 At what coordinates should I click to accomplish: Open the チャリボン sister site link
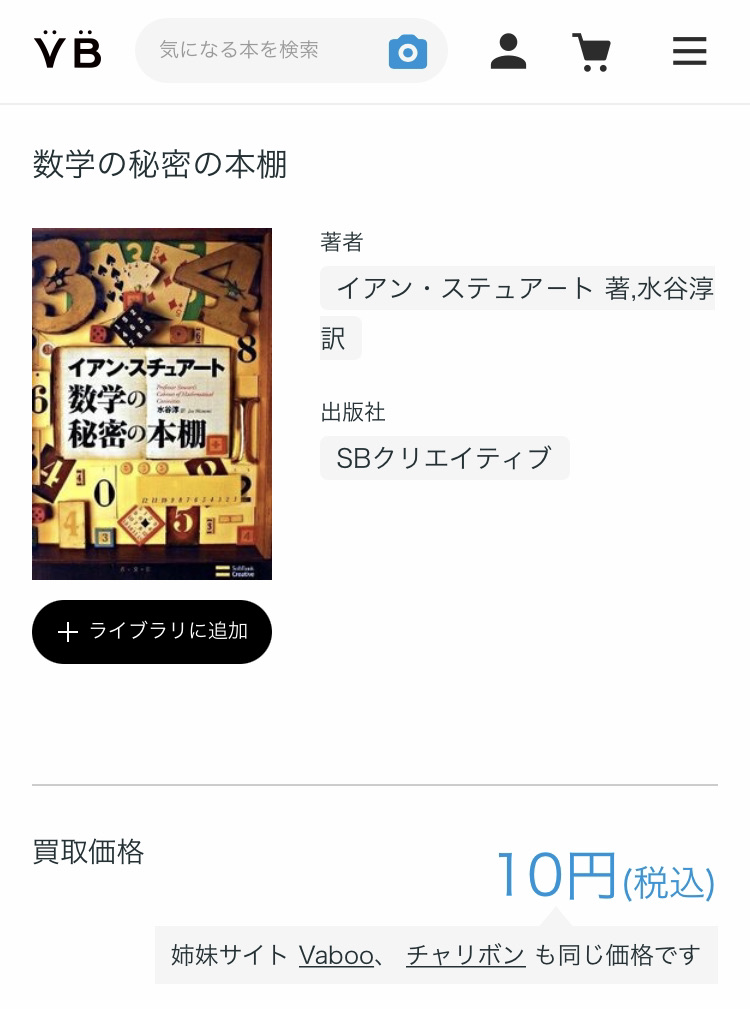click(x=465, y=955)
